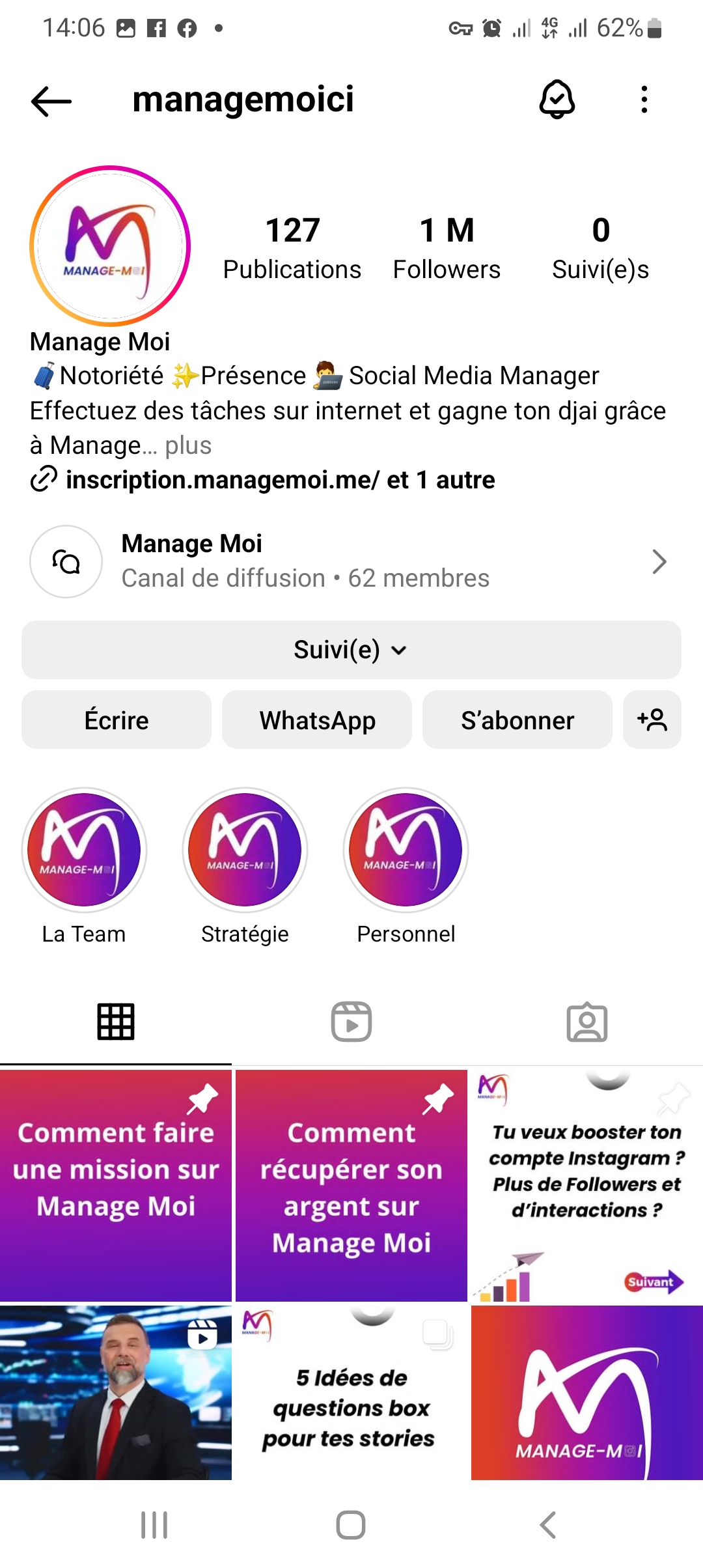
Task: Contact the account via WhatsApp
Action: 317,720
